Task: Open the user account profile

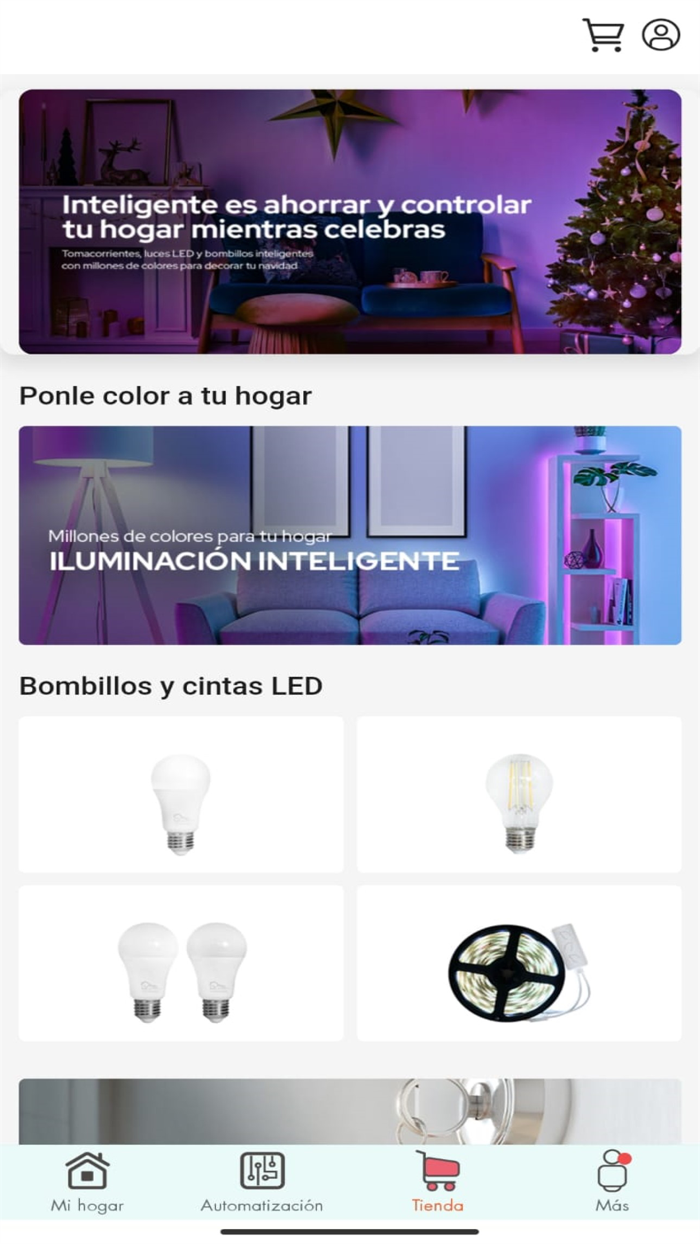Action: click(661, 35)
